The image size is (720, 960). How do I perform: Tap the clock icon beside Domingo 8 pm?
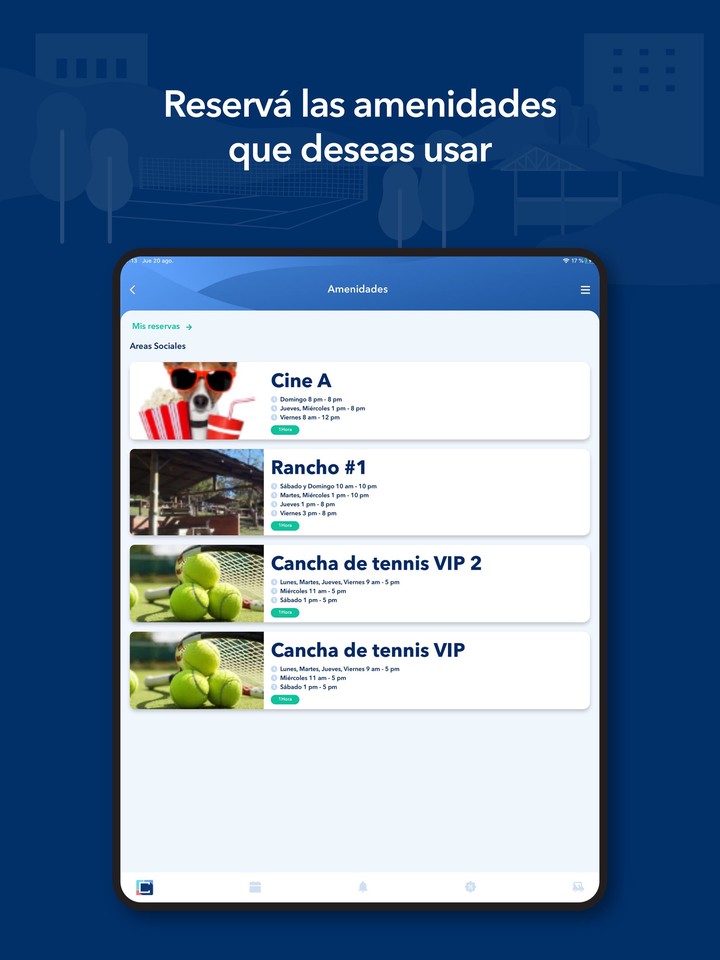tap(274, 398)
